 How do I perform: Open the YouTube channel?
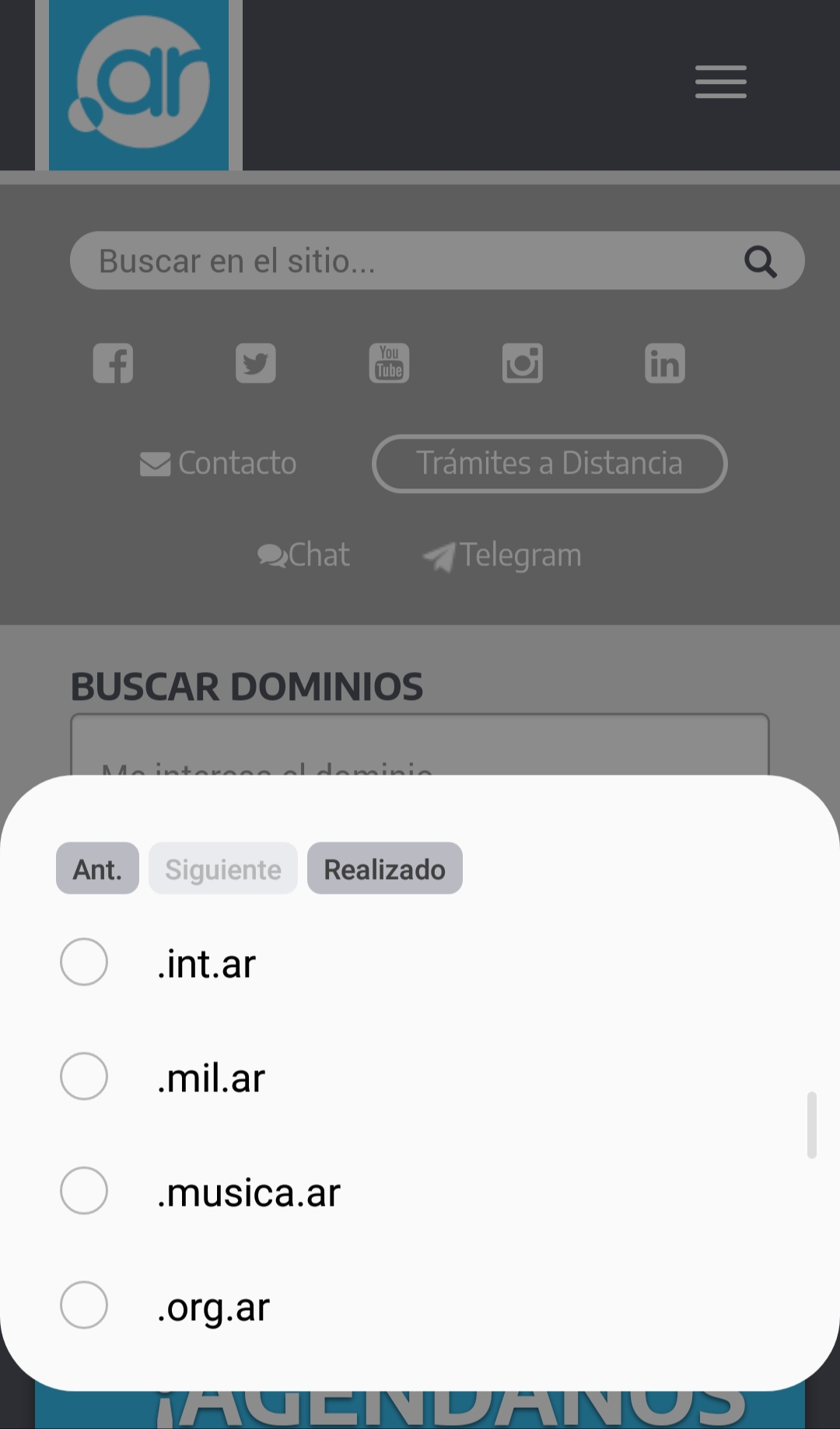coord(389,363)
